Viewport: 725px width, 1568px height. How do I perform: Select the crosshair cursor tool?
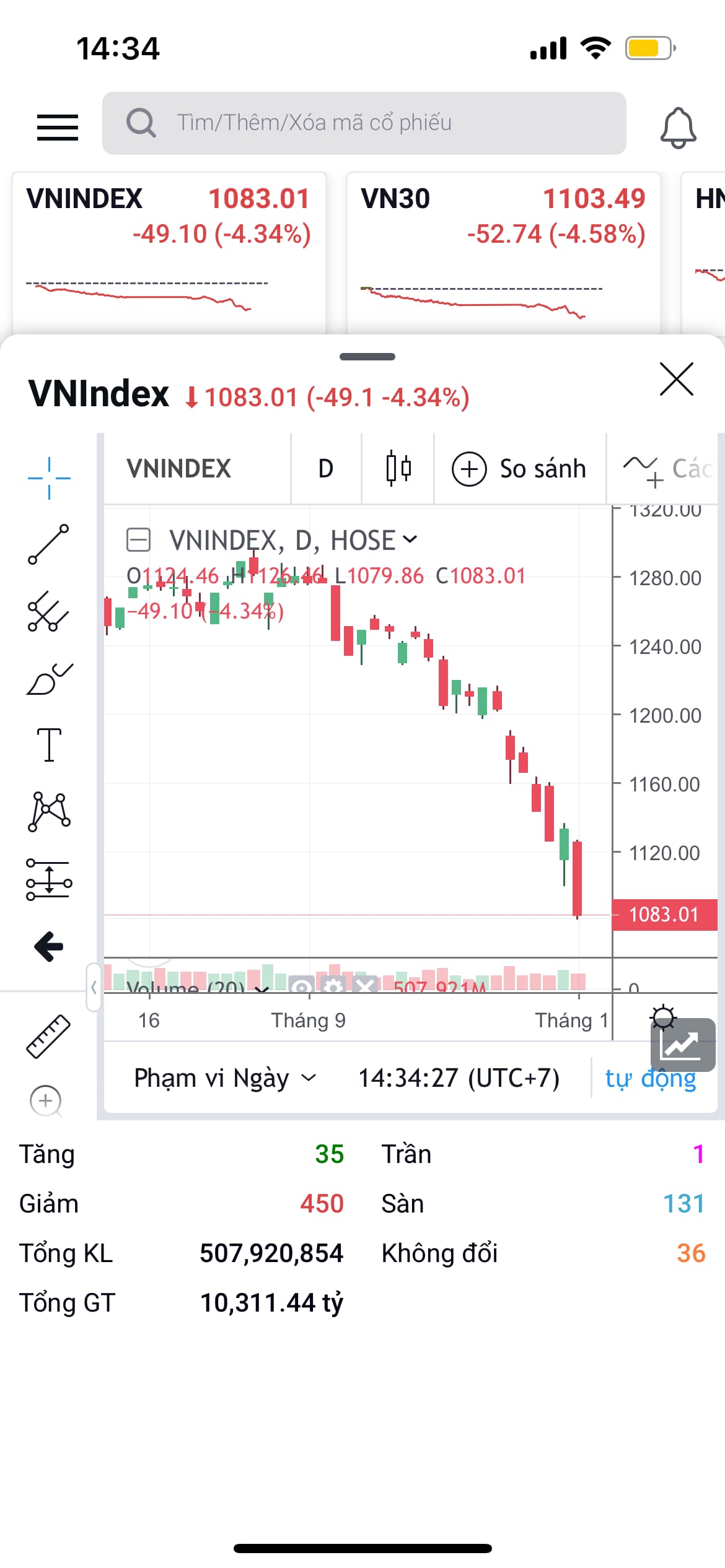coord(49,477)
